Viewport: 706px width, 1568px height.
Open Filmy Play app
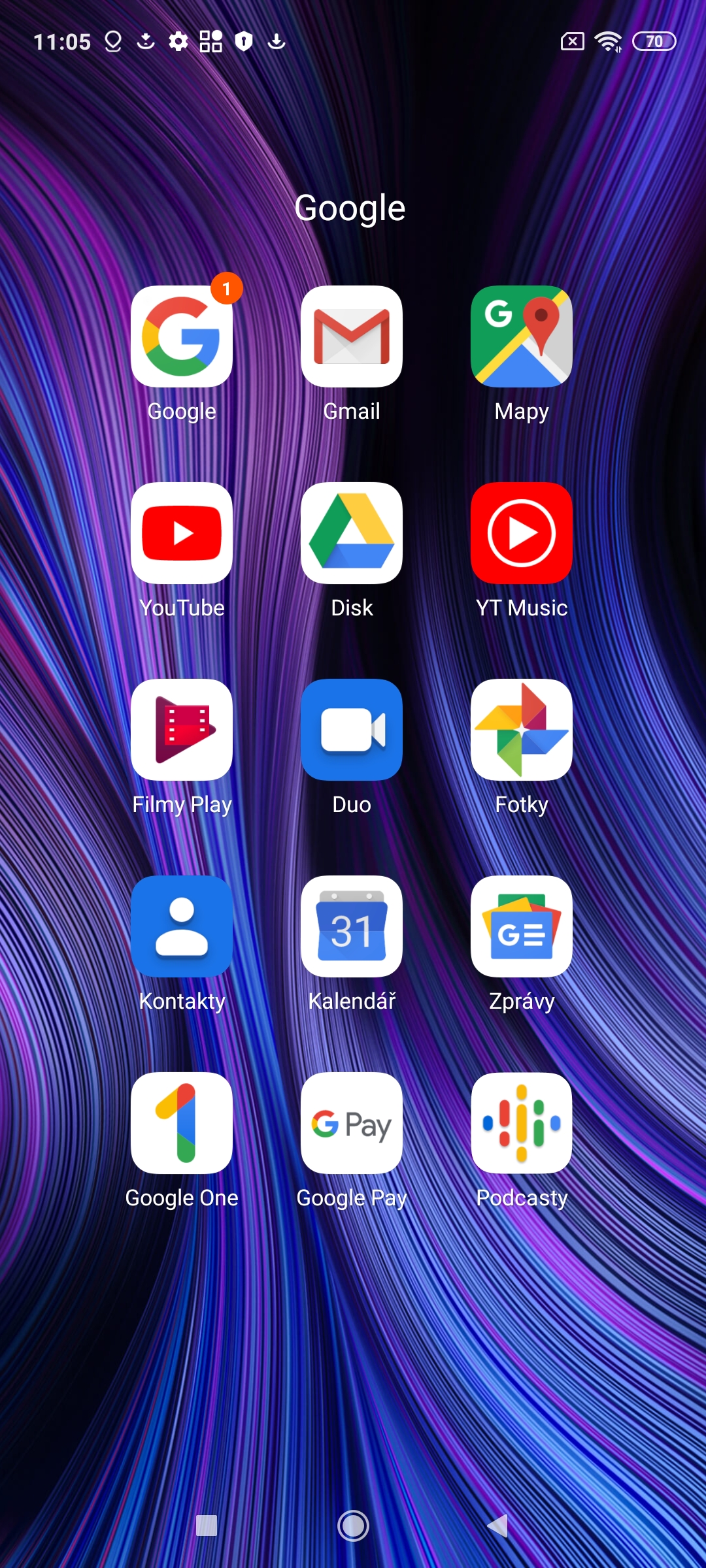(182, 730)
